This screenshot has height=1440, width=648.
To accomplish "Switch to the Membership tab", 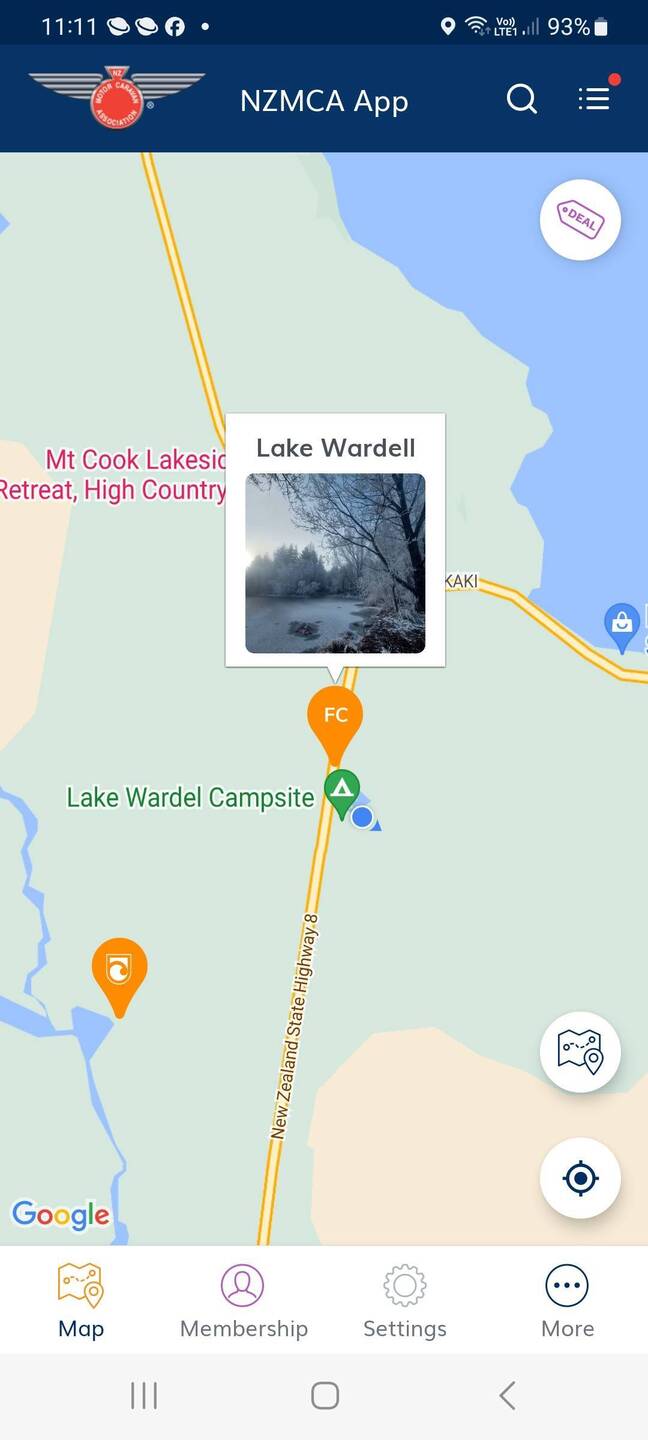I will pos(243,1300).
